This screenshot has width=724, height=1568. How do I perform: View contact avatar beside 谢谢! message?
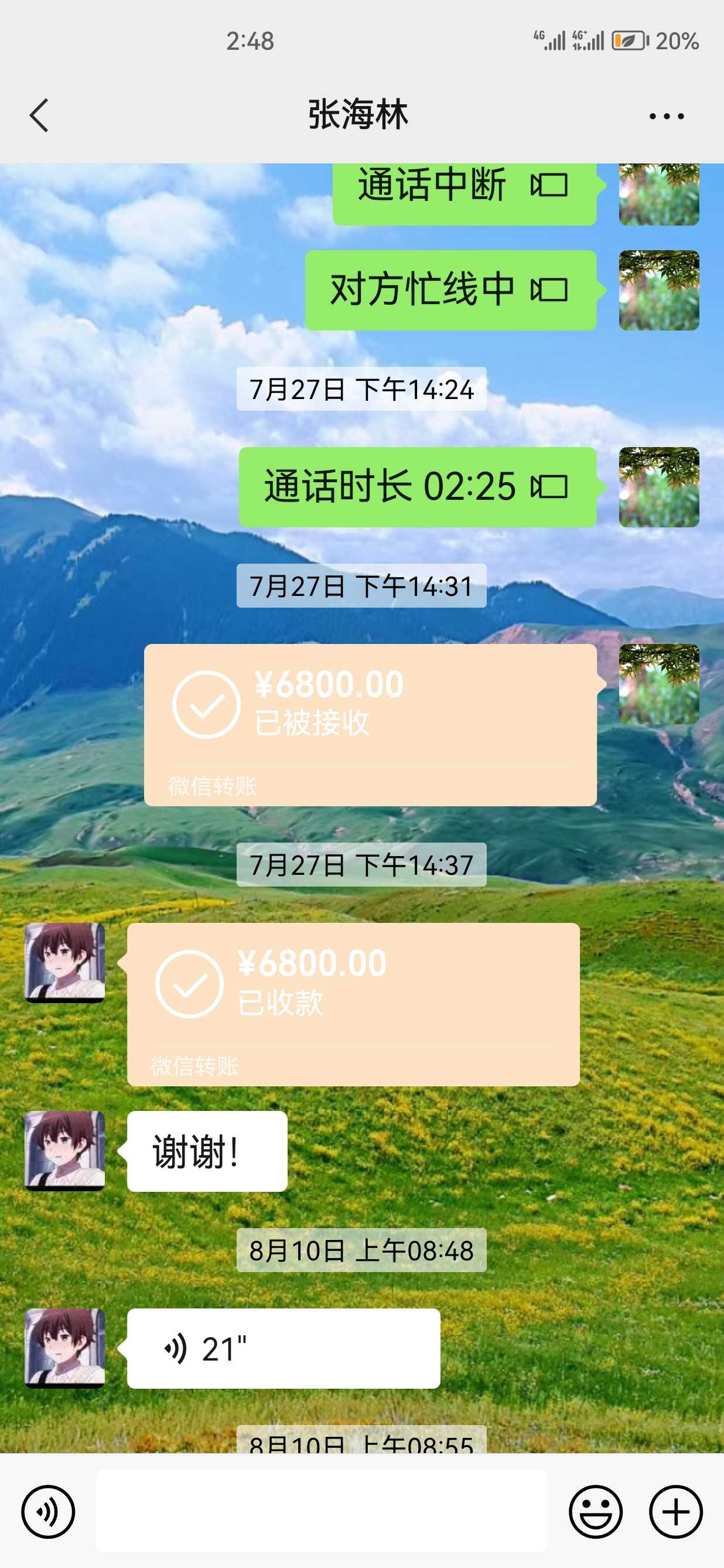coord(64,1150)
